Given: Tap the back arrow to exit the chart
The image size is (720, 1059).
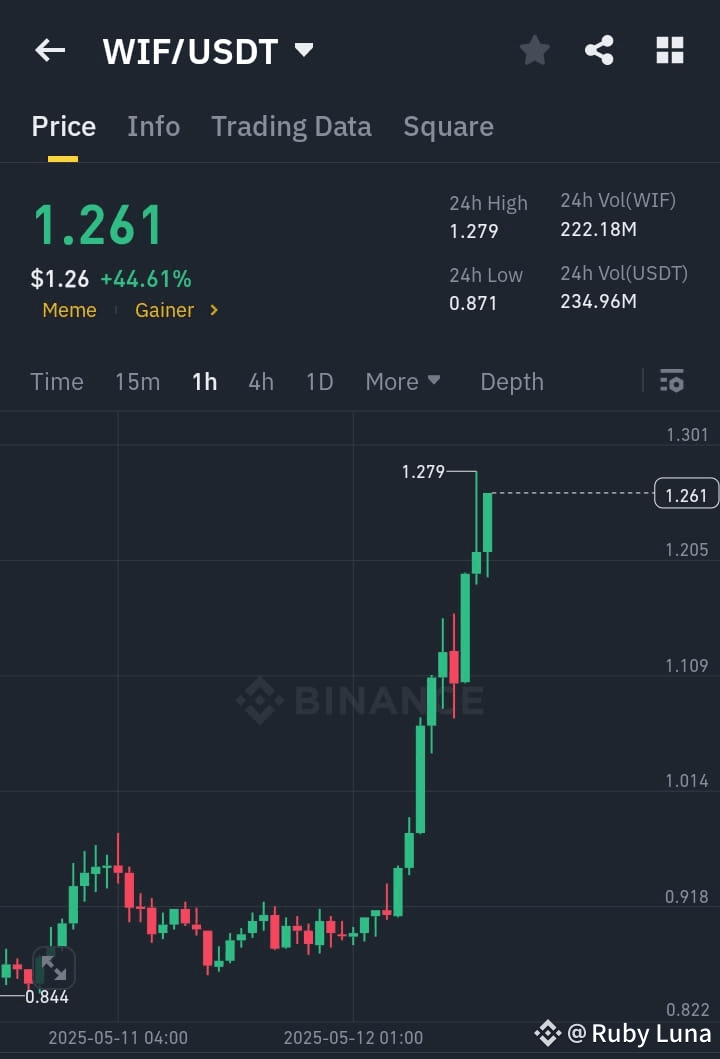Looking at the screenshot, I should pos(49,50).
